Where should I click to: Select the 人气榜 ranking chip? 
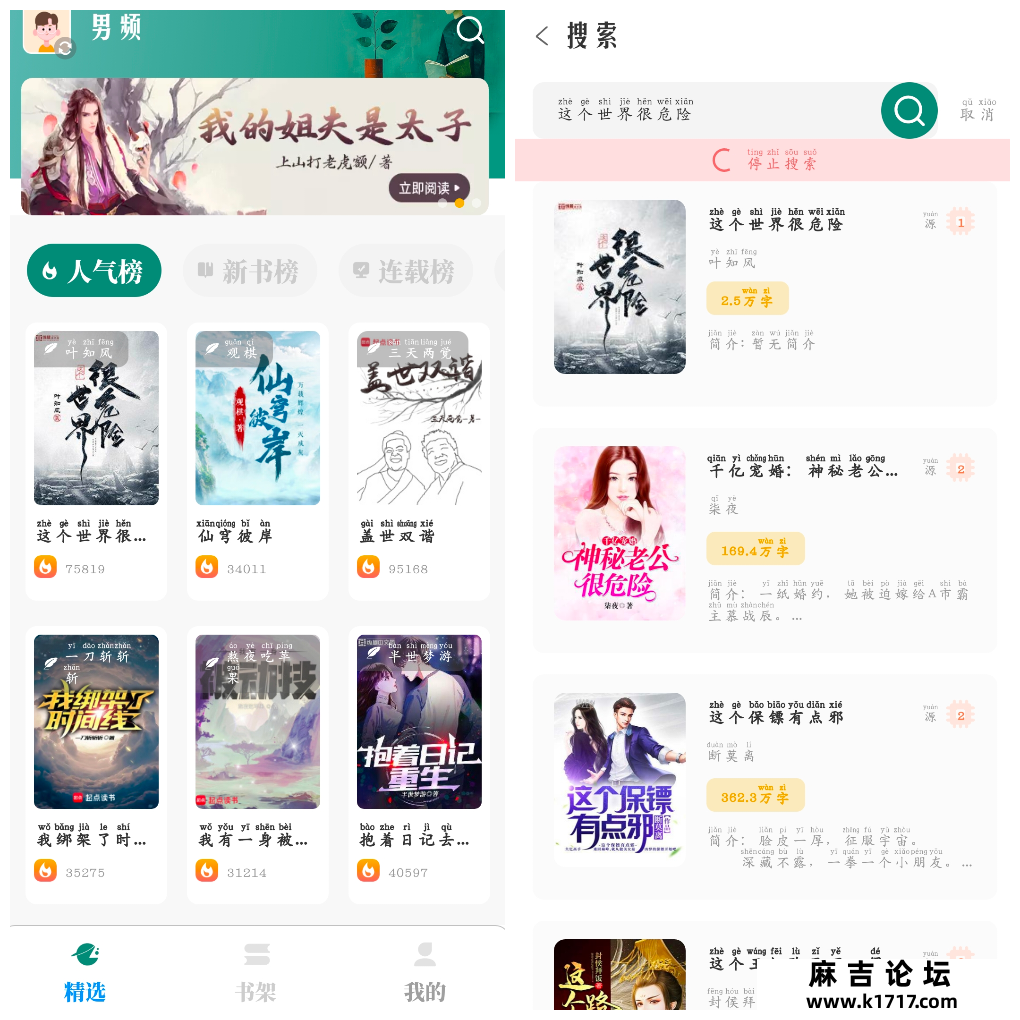tap(94, 271)
